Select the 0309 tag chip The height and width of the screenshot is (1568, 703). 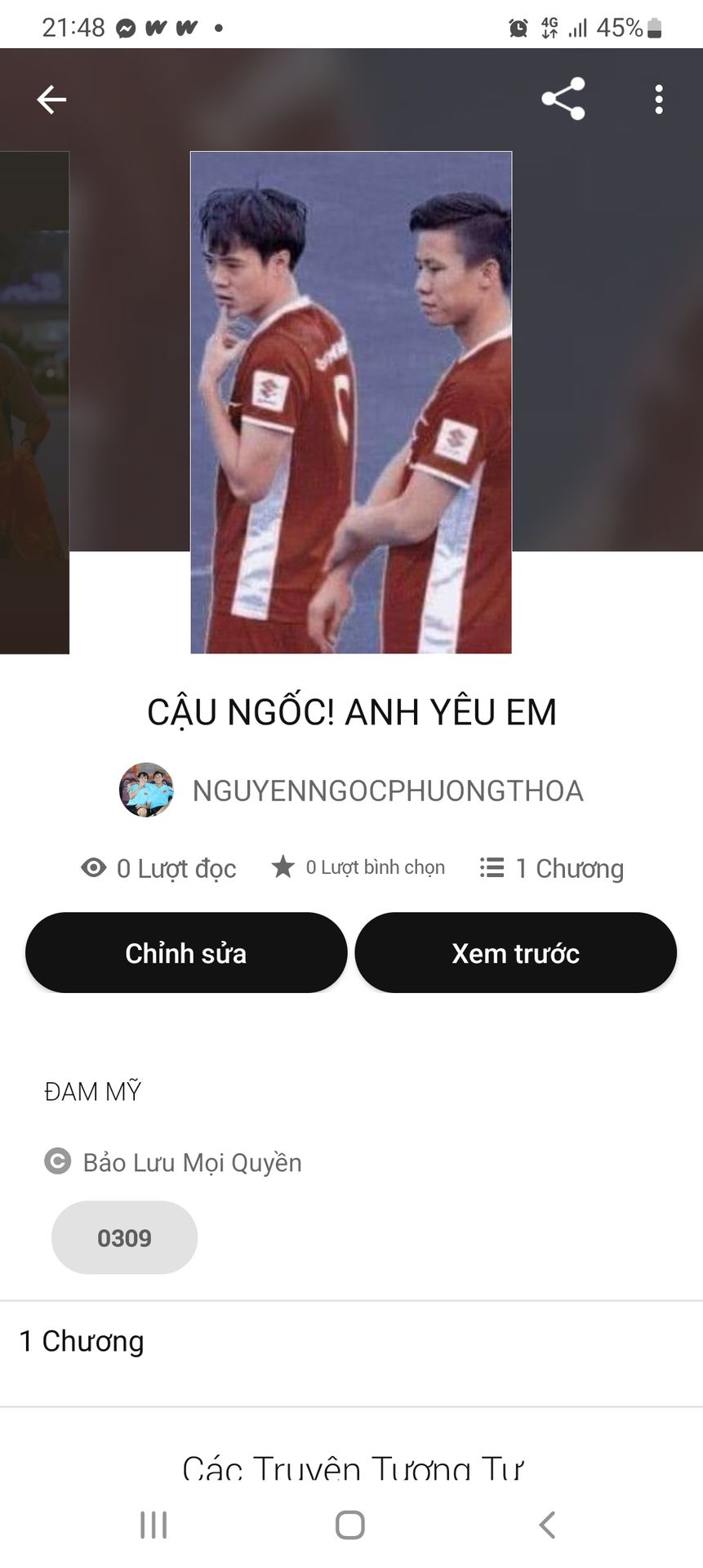click(x=124, y=1237)
